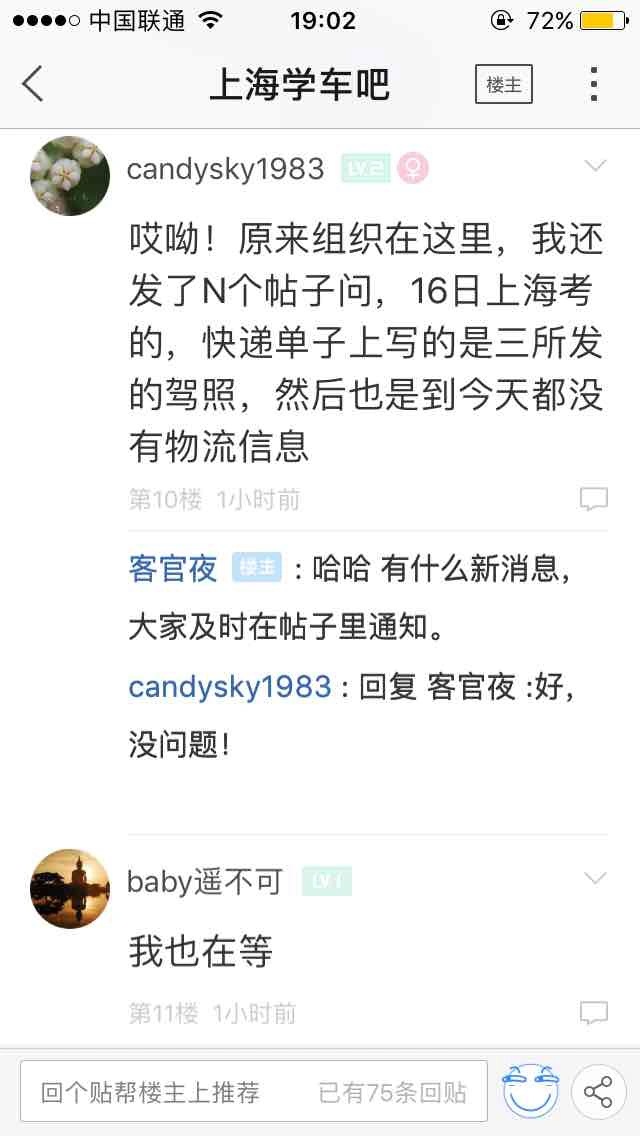Screen dimensions: 640x1136
Task: Go back with the top-left arrow
Action: (33, 84)
